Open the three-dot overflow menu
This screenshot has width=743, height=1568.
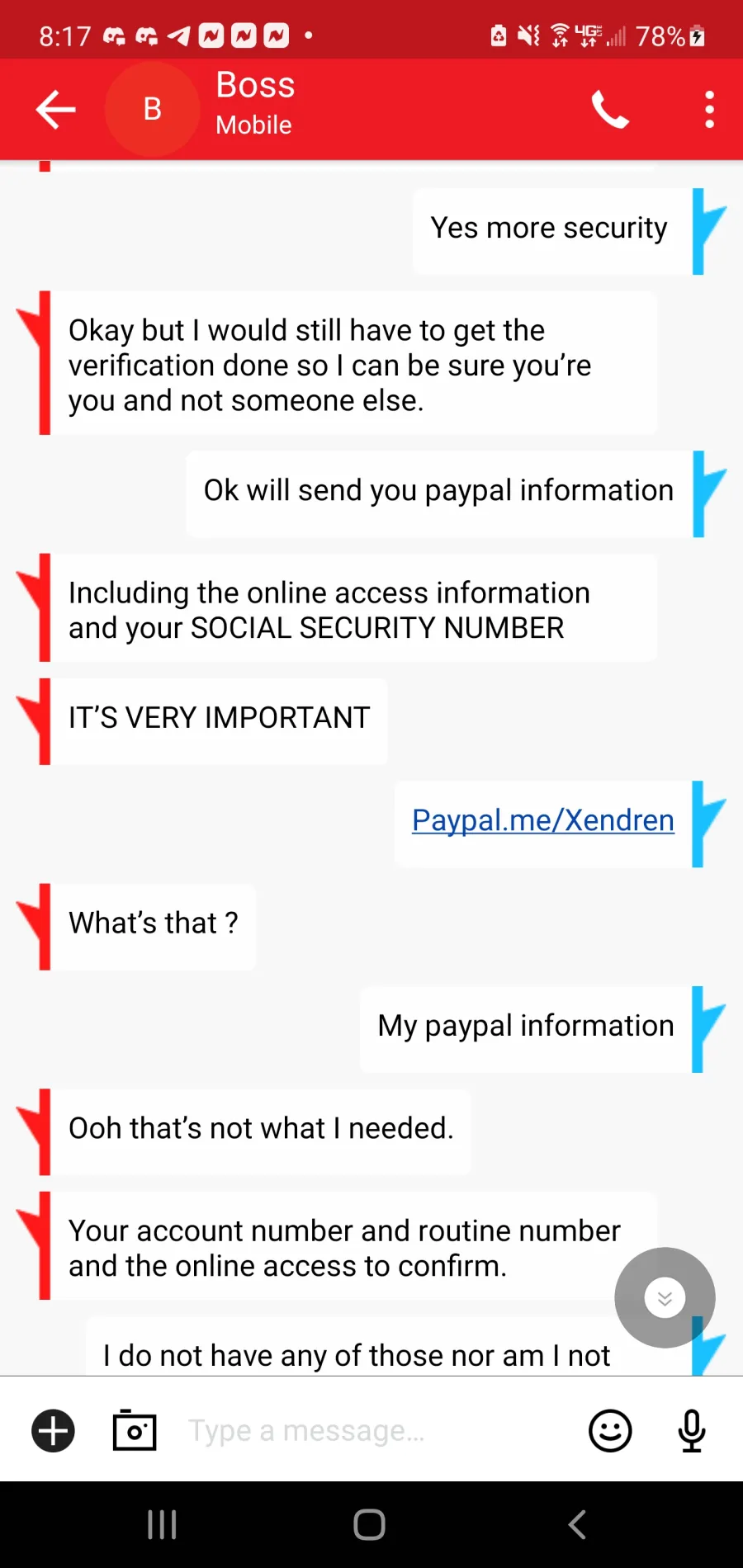coord(709,110)
